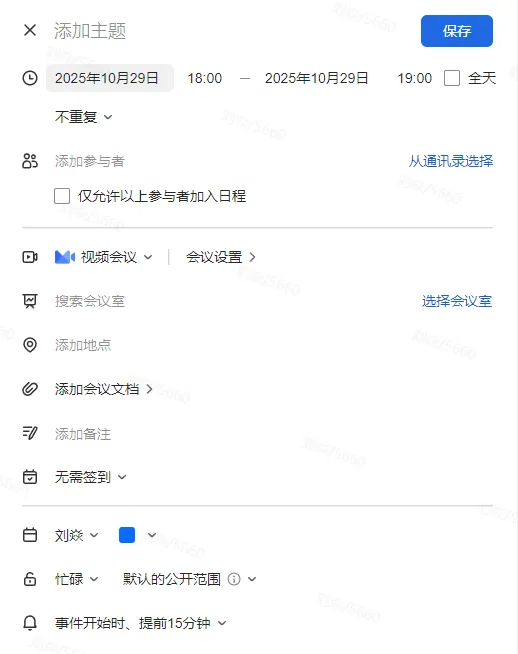Image resolution: width=518 pixels, height=654 pixels.
Task: Expand the 不重复 repeat dropdown
Action: (x=83, y=117)
